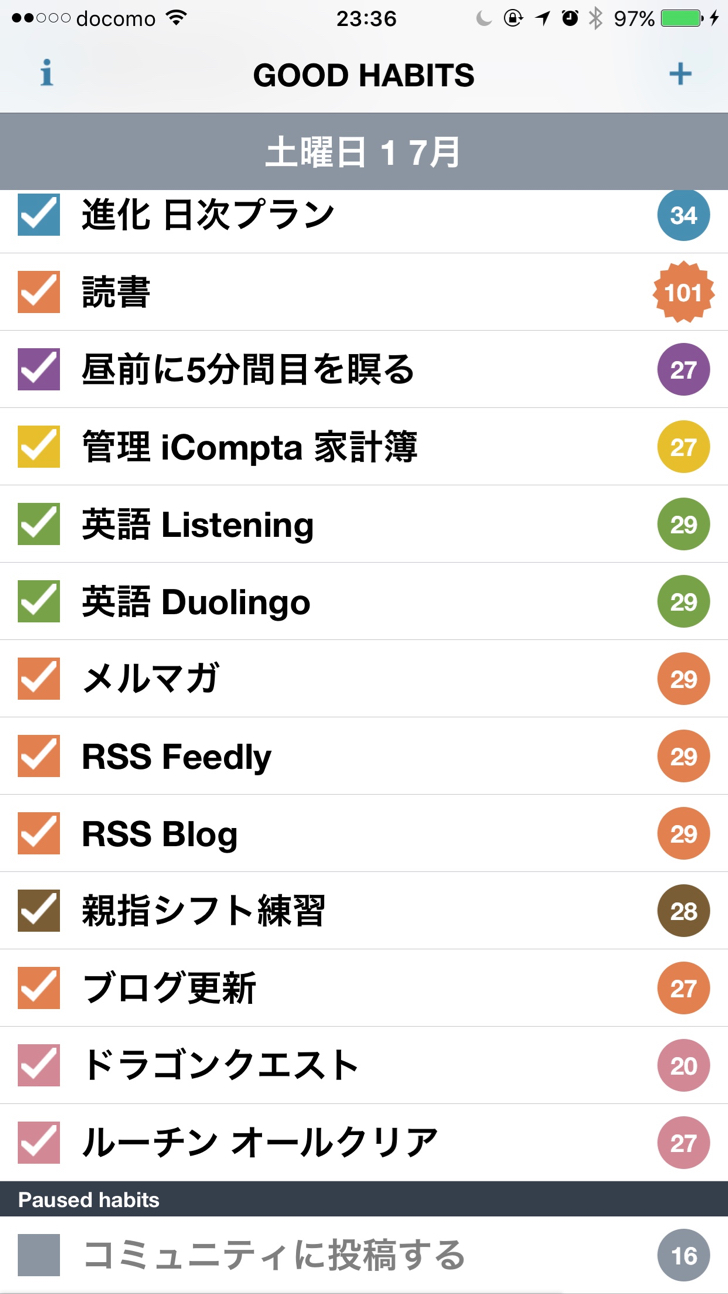Viewport: 728px width, 1294px height.
Task: Toggle the 管理 iCompta 家計簿 checkbox
Action: [x=39, y=447]
